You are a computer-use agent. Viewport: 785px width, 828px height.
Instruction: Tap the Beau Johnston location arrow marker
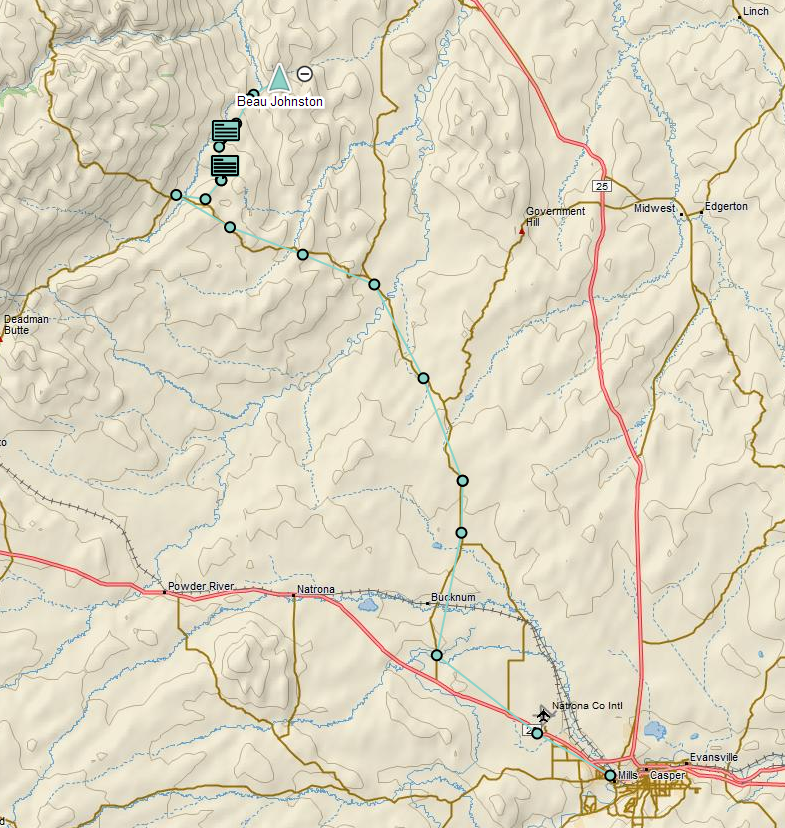pyautogui.click(x=279, y=77)
